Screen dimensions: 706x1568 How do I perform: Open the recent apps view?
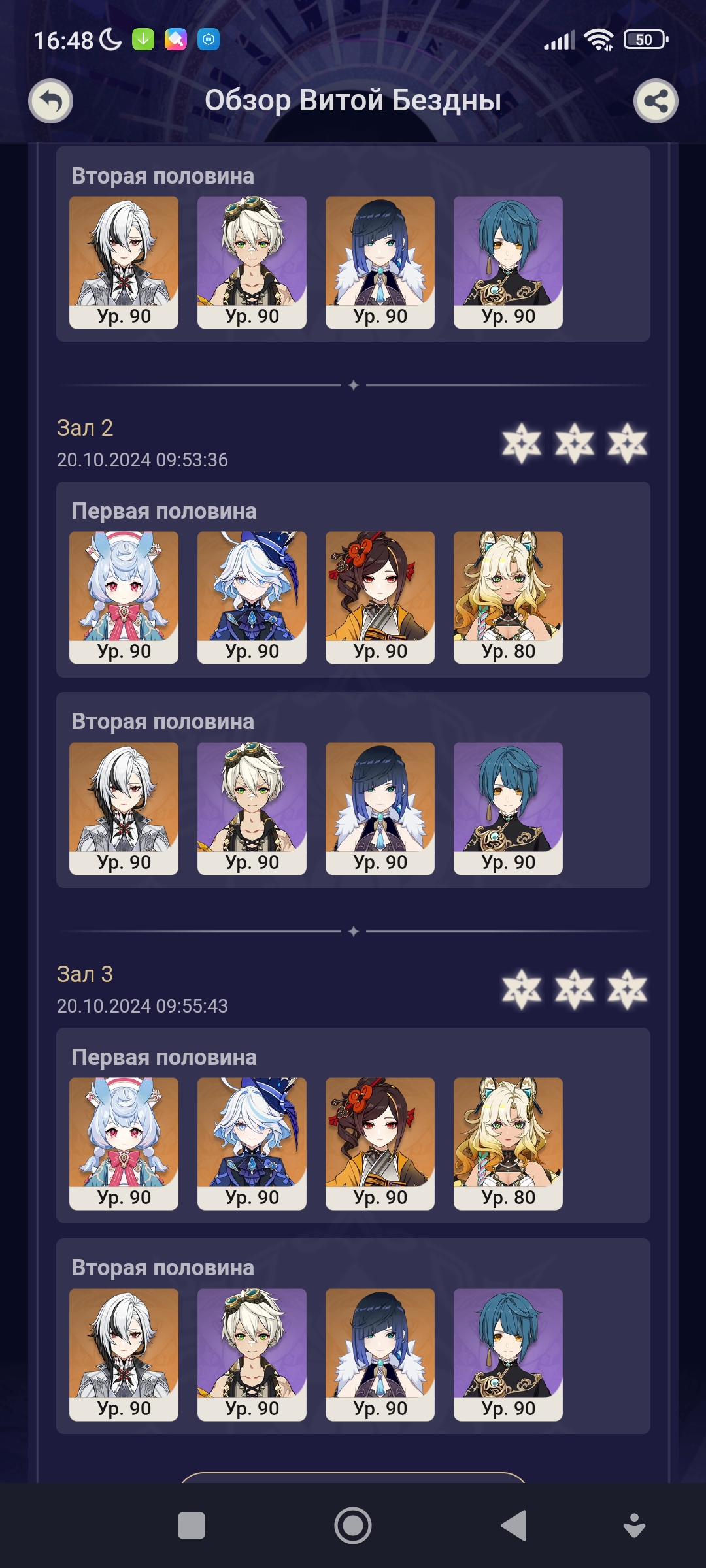pyautogui.click(x=192, y=1526)
